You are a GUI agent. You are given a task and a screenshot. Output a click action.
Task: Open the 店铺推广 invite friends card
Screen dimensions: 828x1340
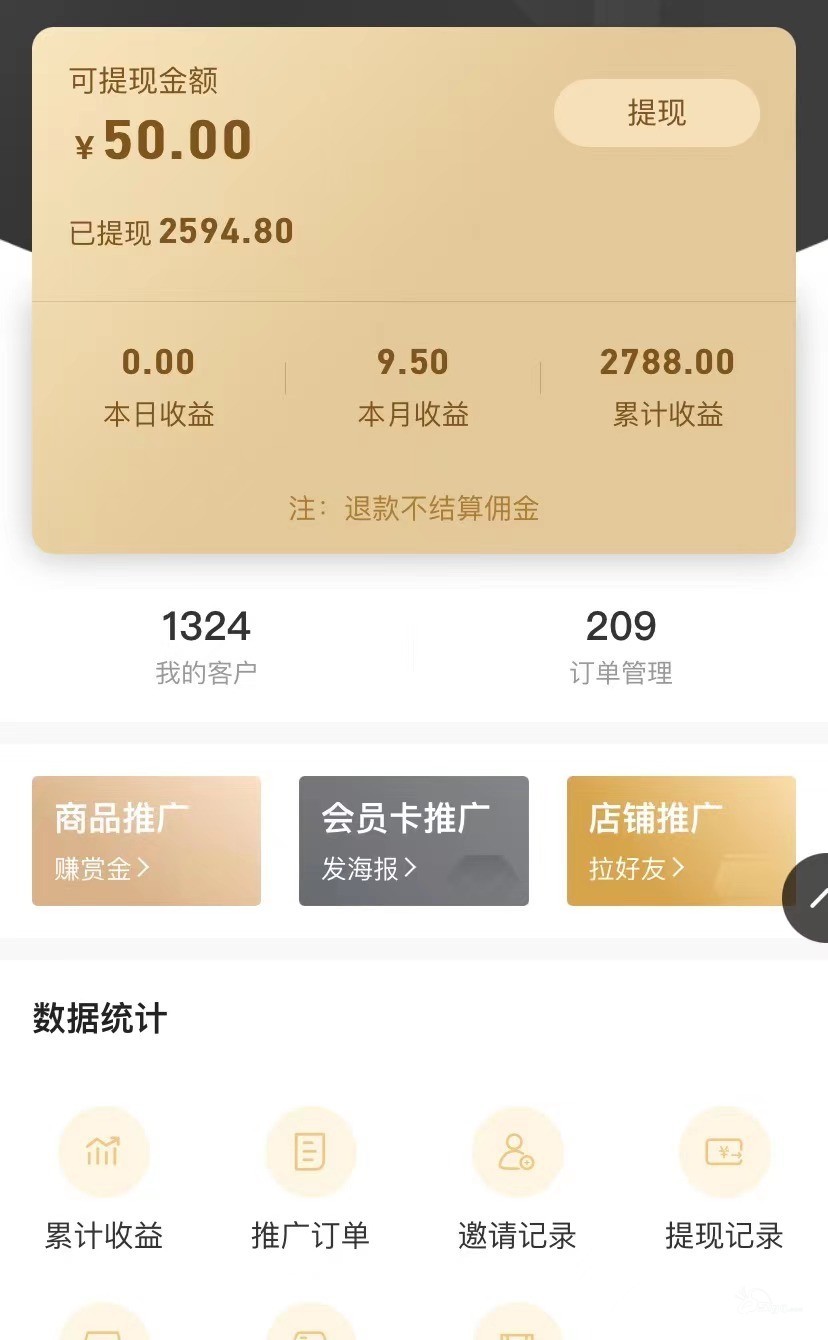680,841
